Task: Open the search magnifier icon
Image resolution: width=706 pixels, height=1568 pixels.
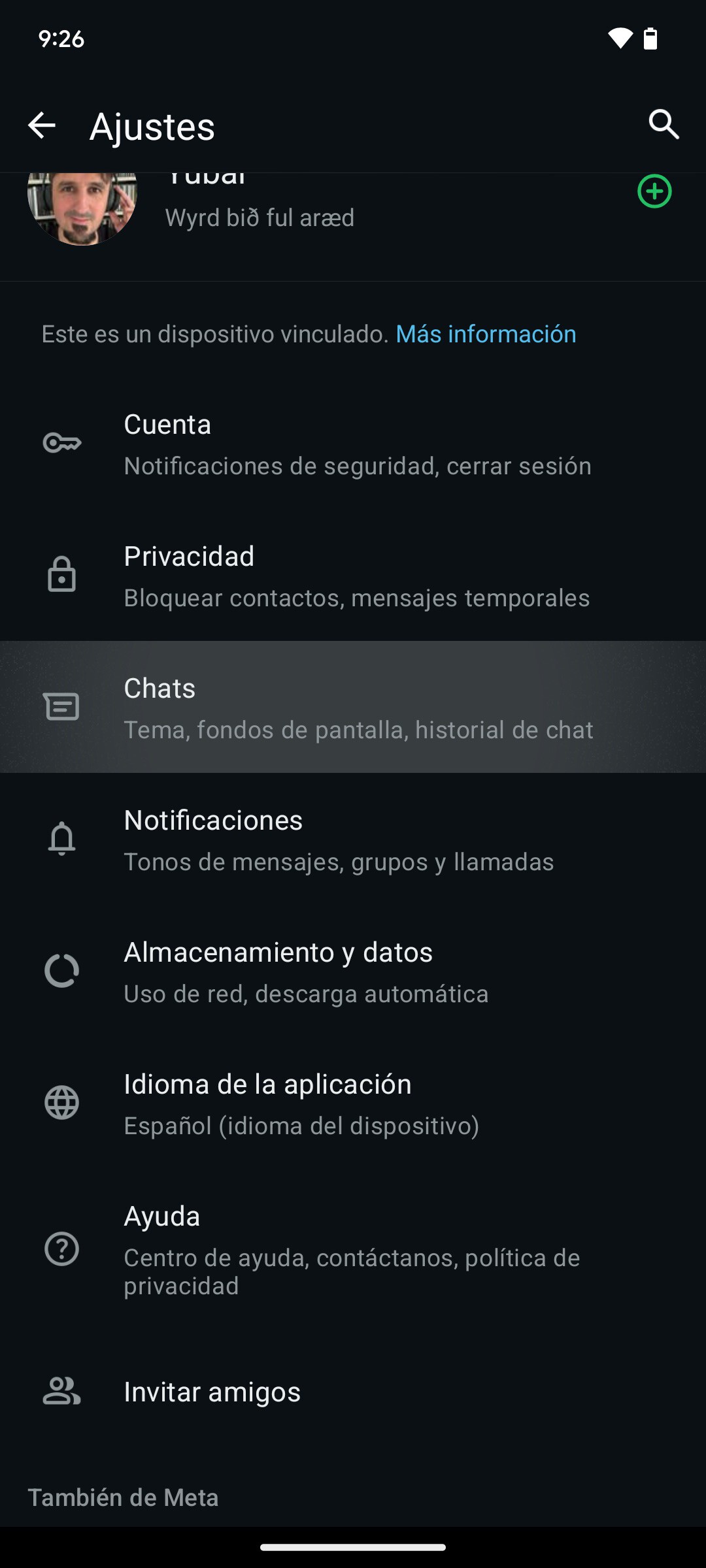Action: pos(664,124)
